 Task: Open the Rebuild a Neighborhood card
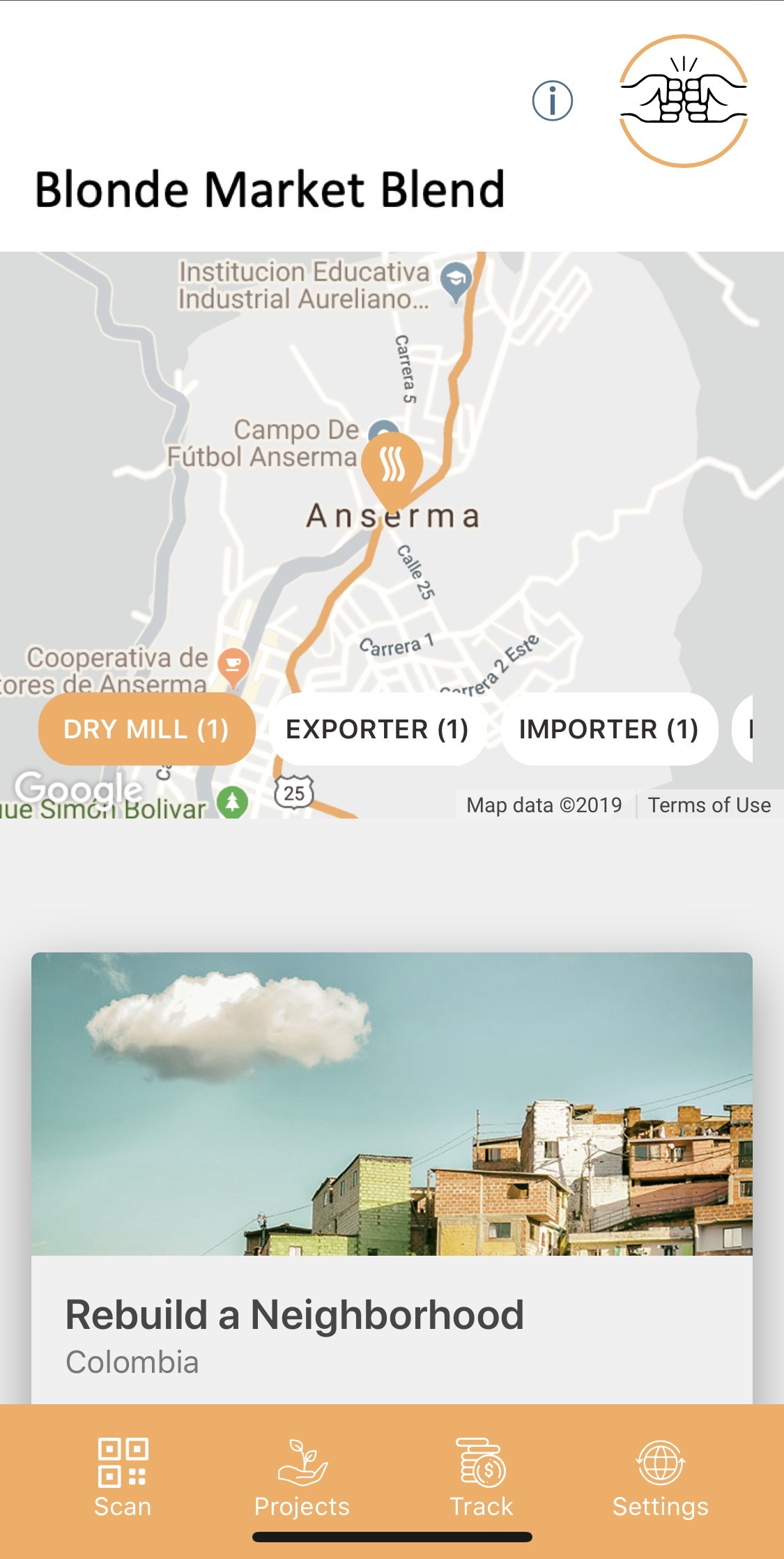[392, 1178]
